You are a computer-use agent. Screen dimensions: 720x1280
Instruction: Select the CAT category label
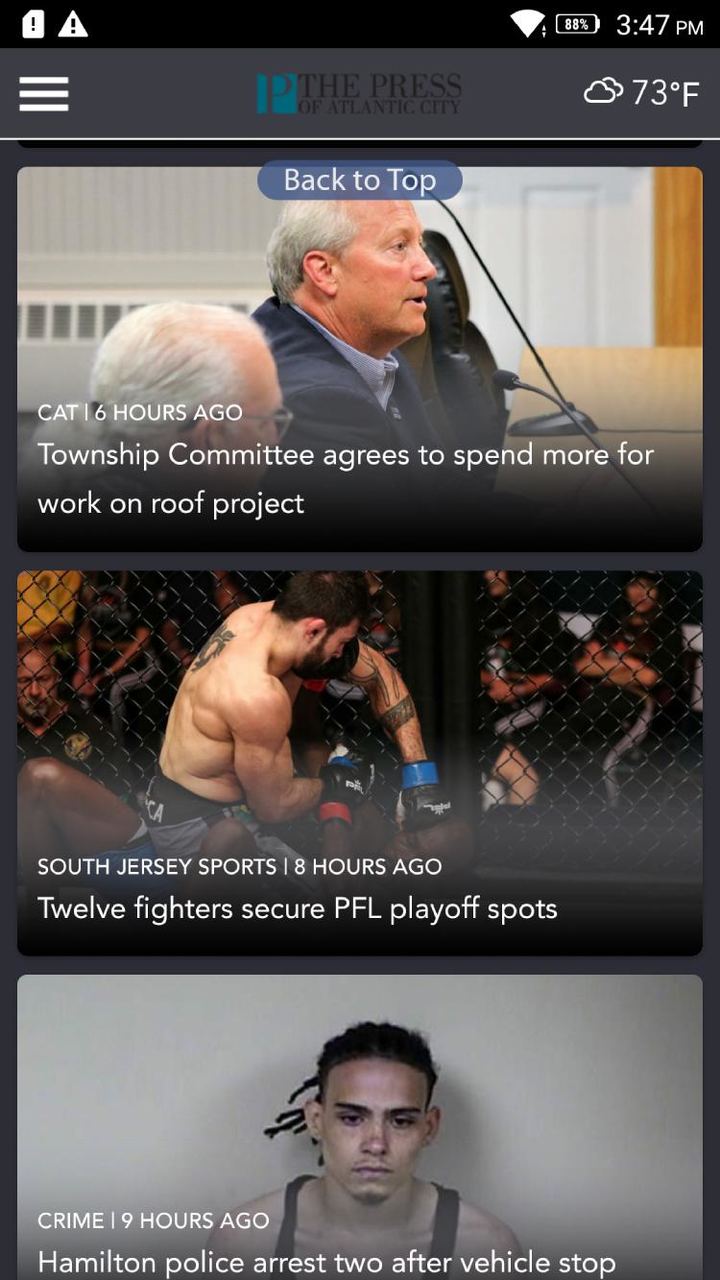tap(55, 412)
